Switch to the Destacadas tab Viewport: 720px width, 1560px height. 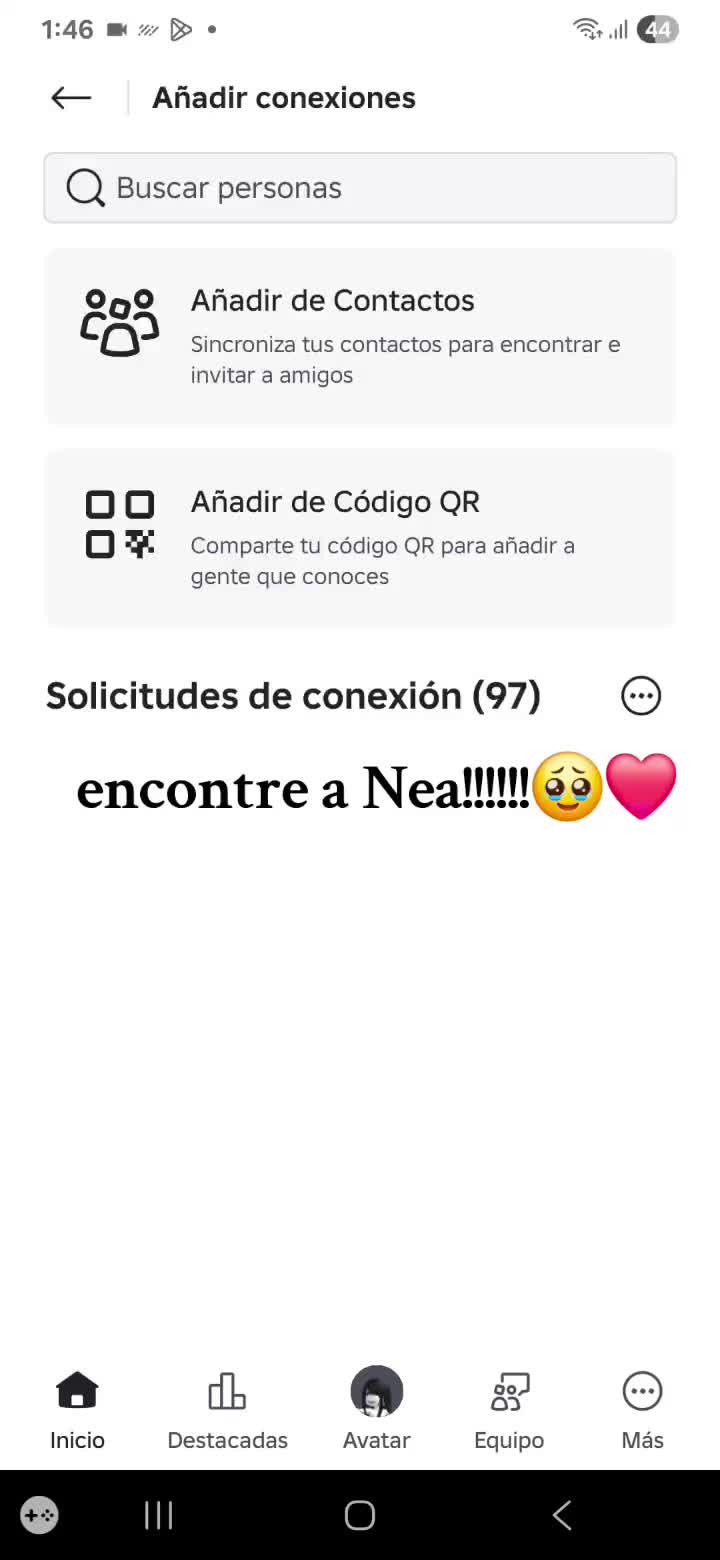click(x=227, y=1411)
